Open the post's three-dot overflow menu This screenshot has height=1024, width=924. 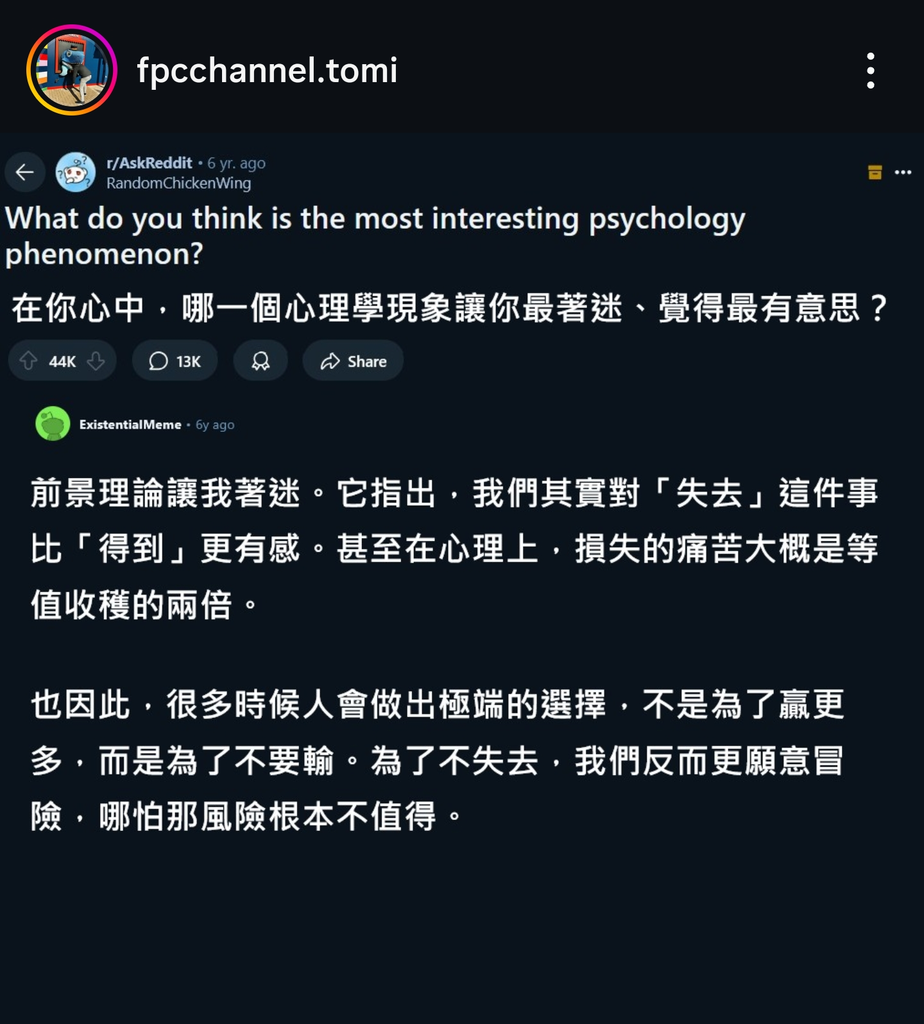click(x=871, y=71)
